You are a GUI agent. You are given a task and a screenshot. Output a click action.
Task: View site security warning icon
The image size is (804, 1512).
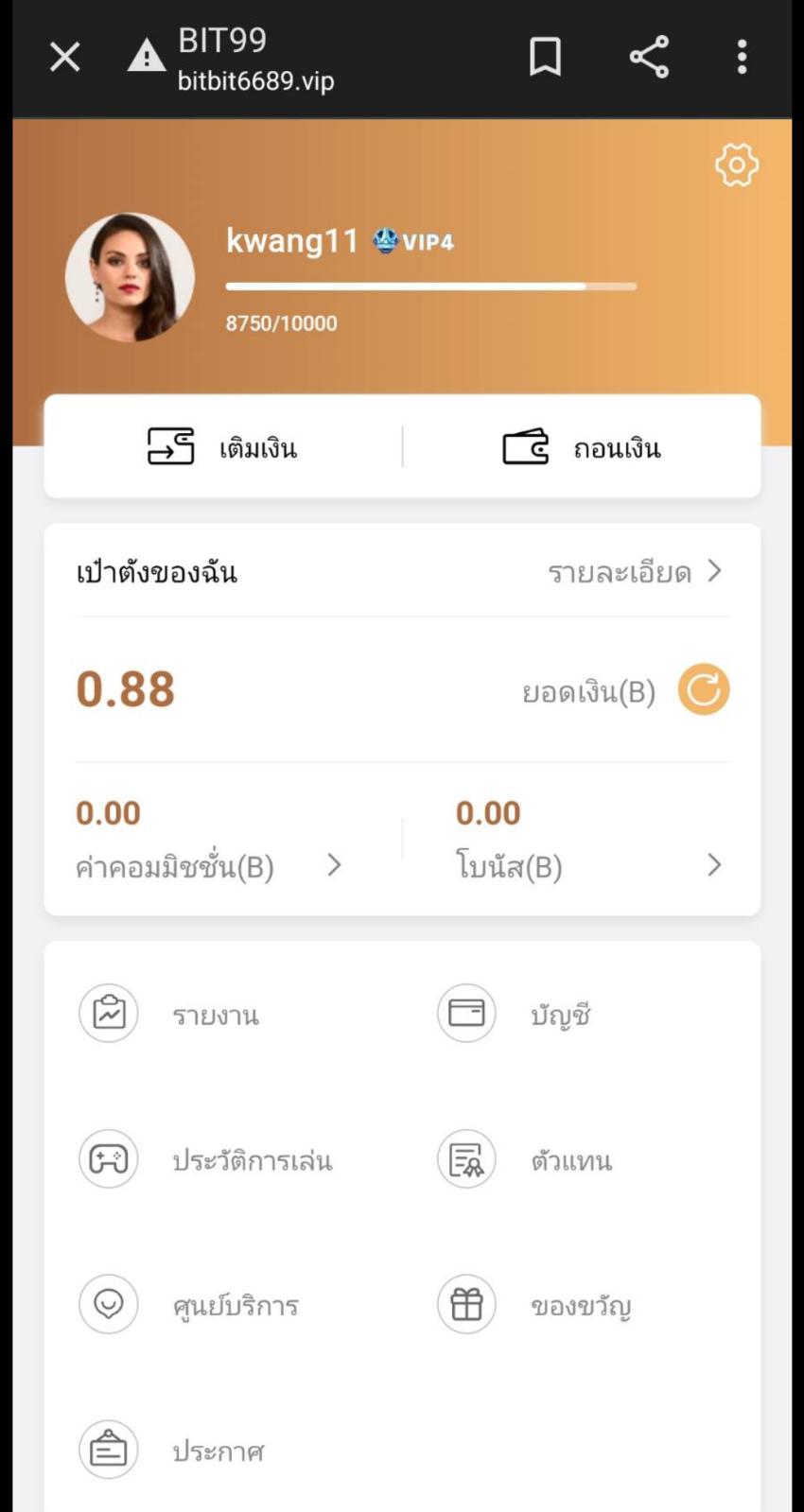click(146, 57)
